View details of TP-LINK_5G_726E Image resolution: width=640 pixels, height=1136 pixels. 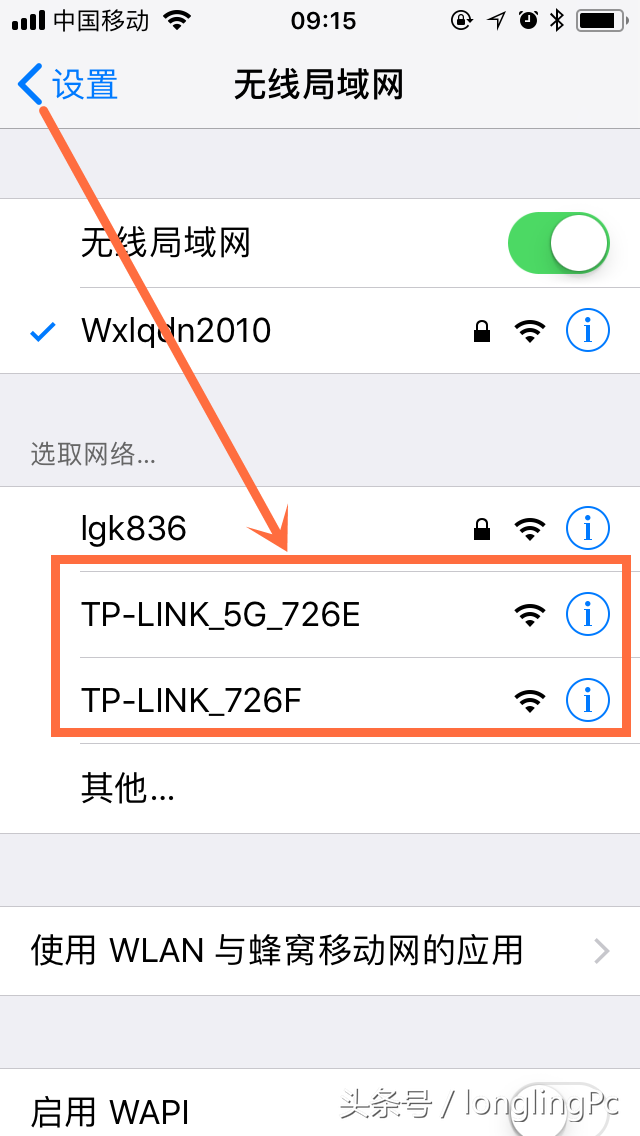[587, 615]
